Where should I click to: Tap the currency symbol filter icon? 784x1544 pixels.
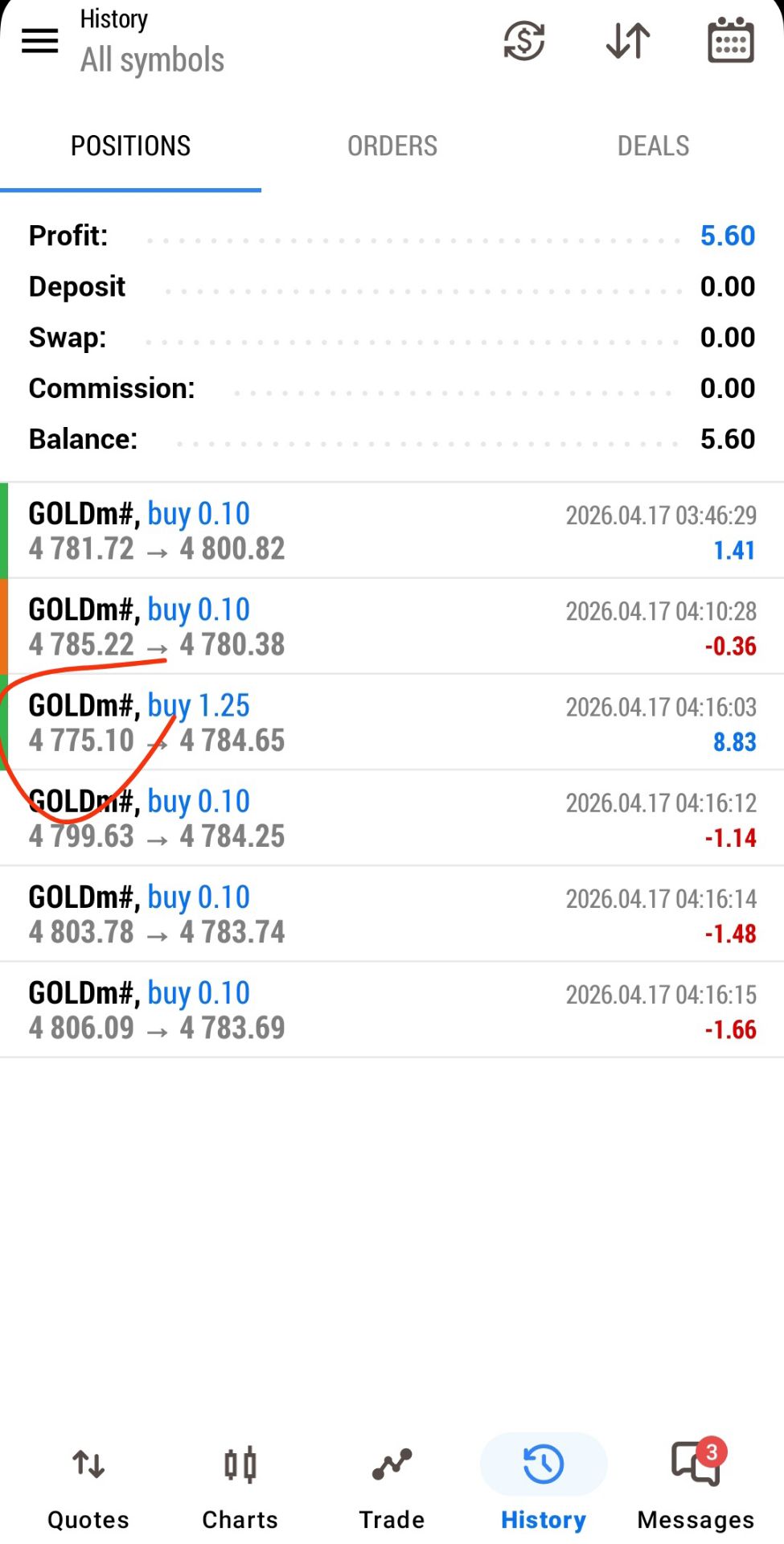point(524,40)
